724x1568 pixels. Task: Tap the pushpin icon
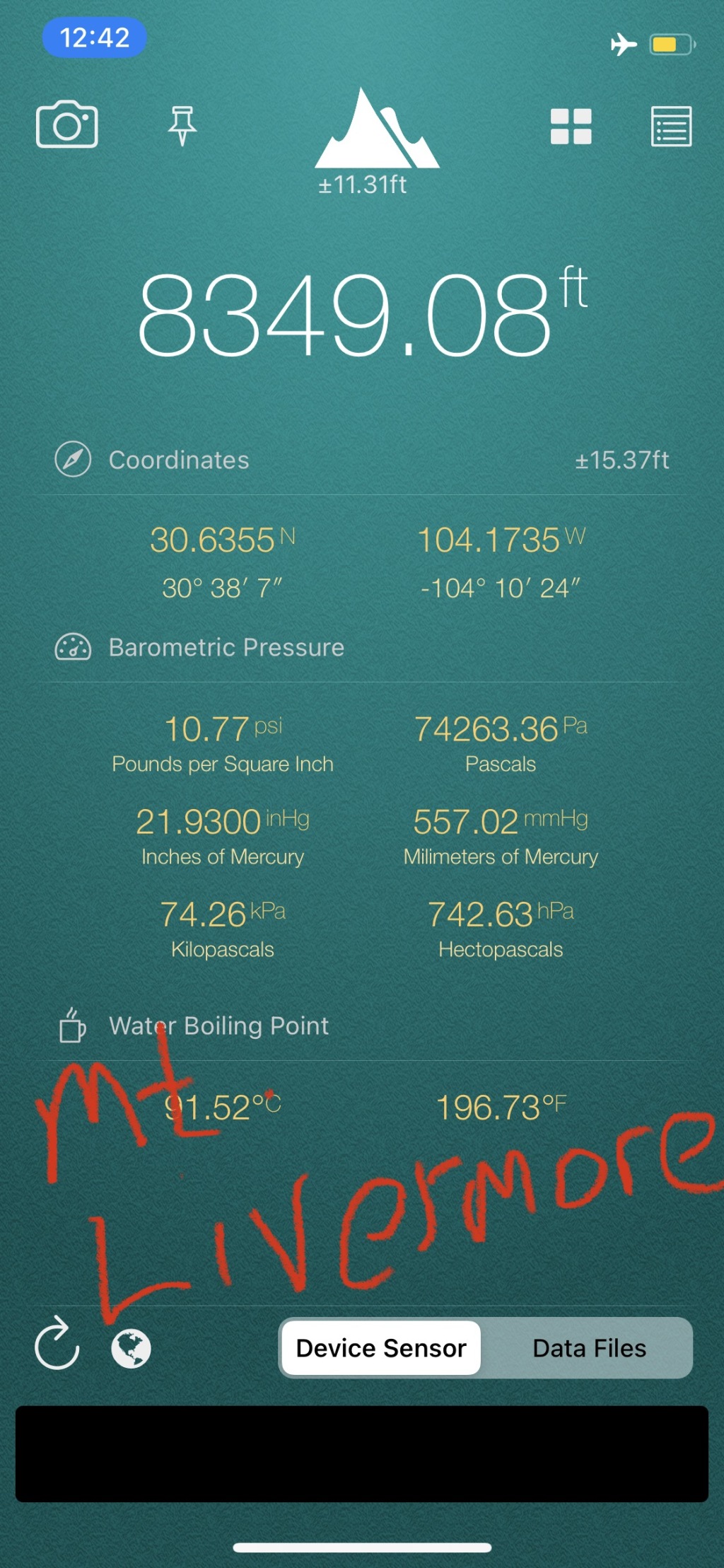(x=182, y=126)
